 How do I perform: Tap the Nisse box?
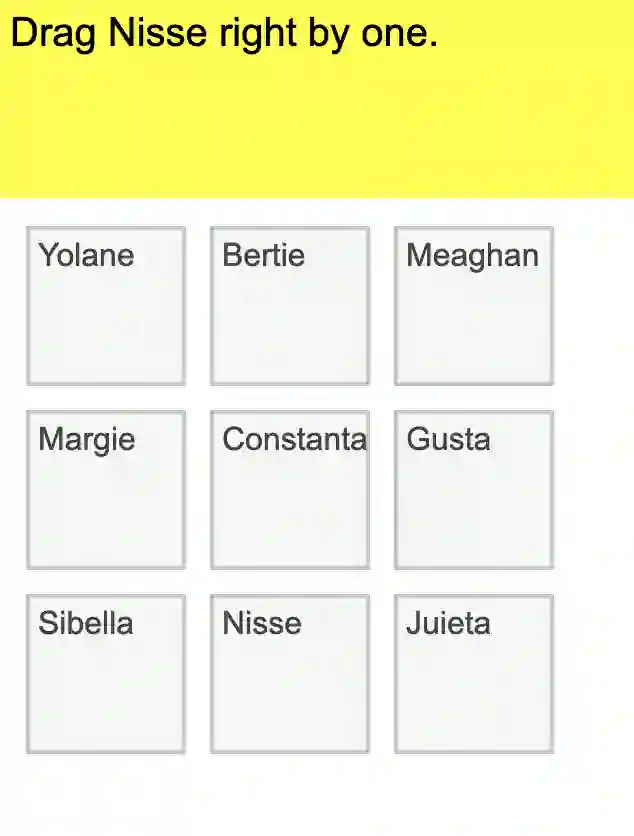click(290, 673)
